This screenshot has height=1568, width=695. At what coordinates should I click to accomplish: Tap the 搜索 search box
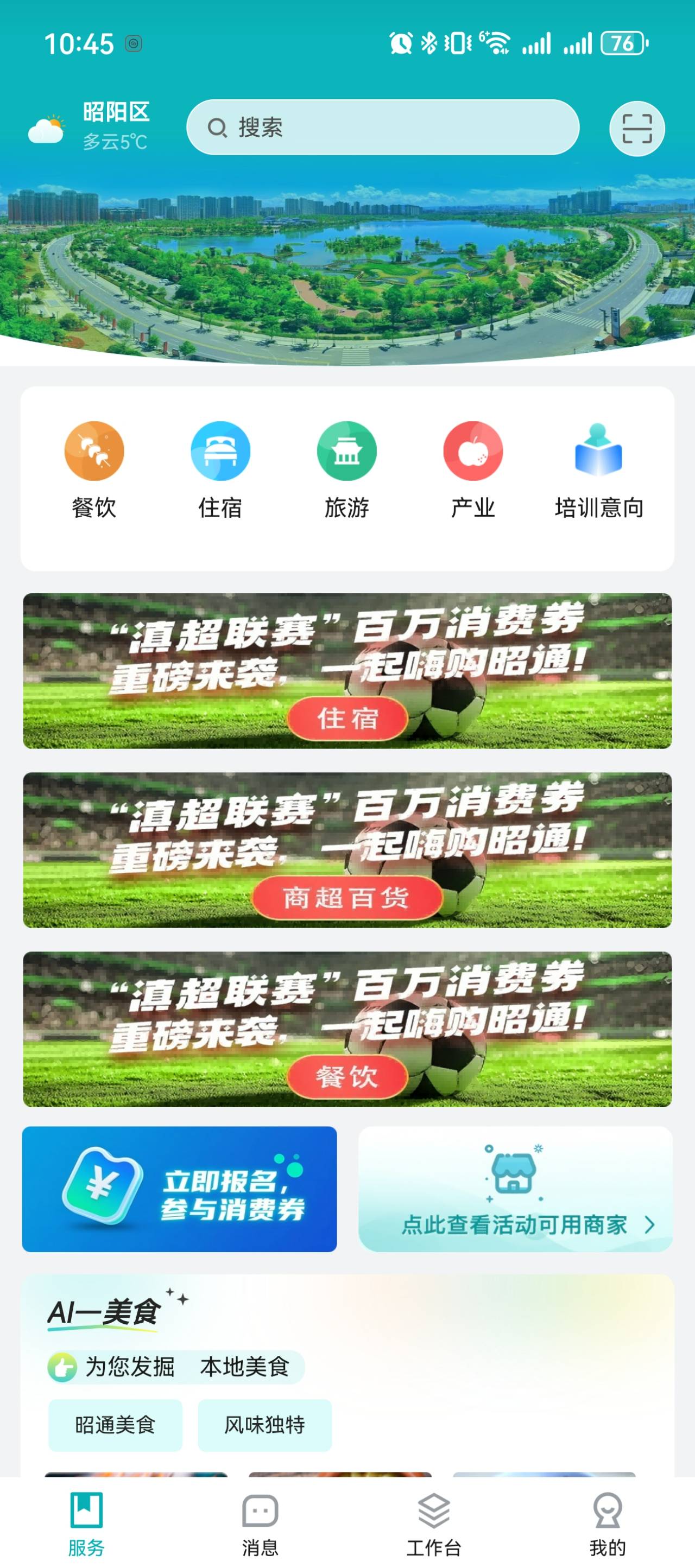pos(383,127)
